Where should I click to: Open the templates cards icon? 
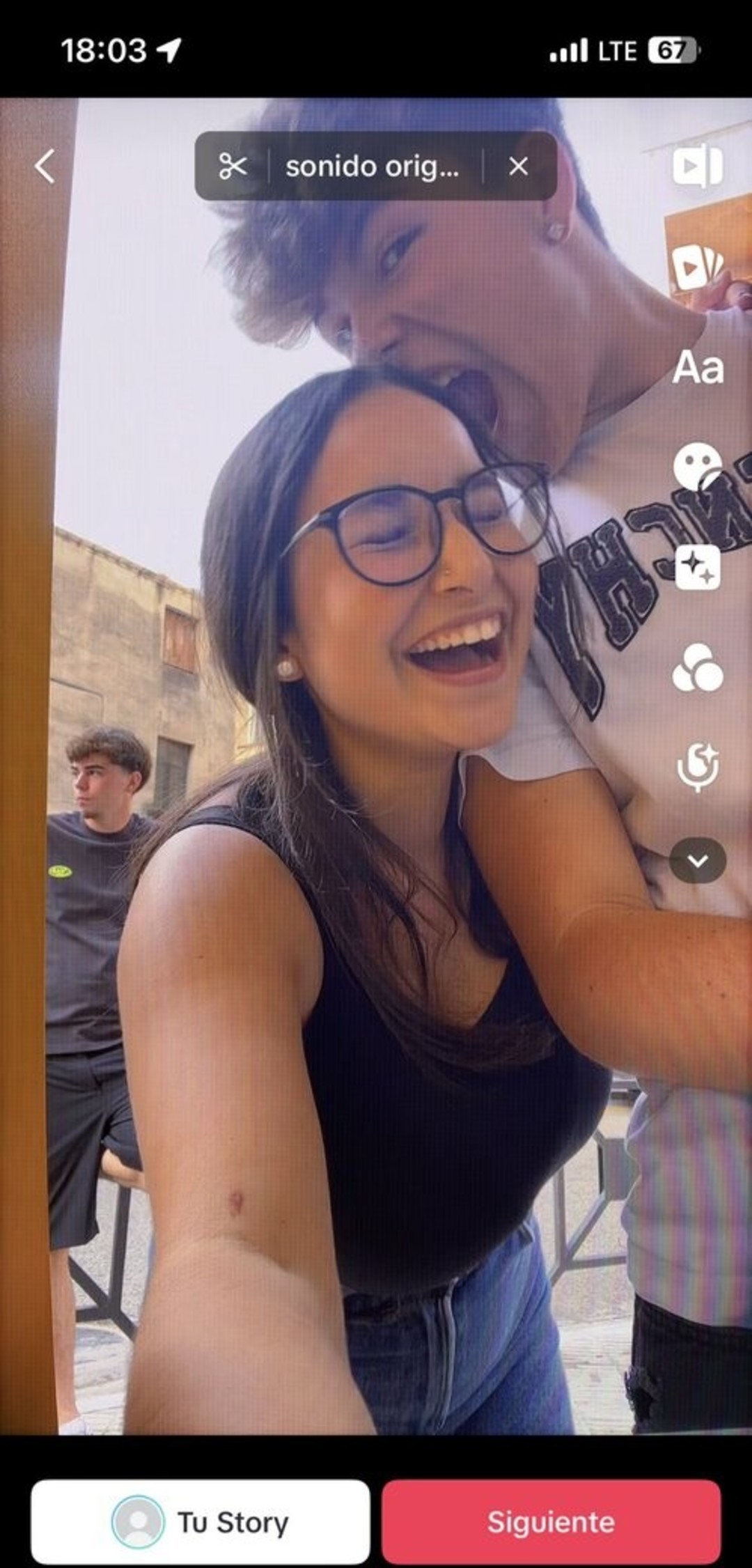[x=697, y=265]
